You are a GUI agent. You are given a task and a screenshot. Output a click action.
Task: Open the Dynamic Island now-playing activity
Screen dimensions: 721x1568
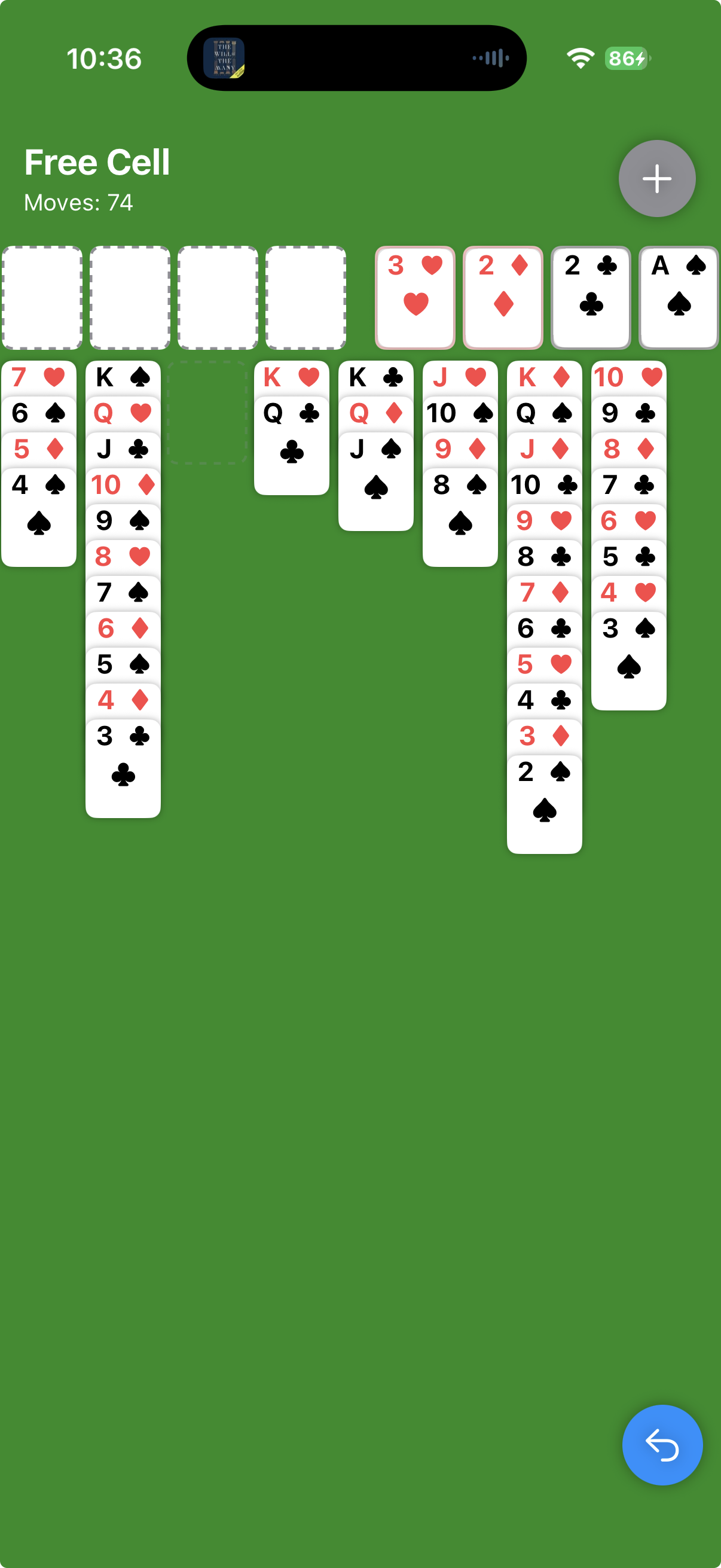tap(356, 59)
